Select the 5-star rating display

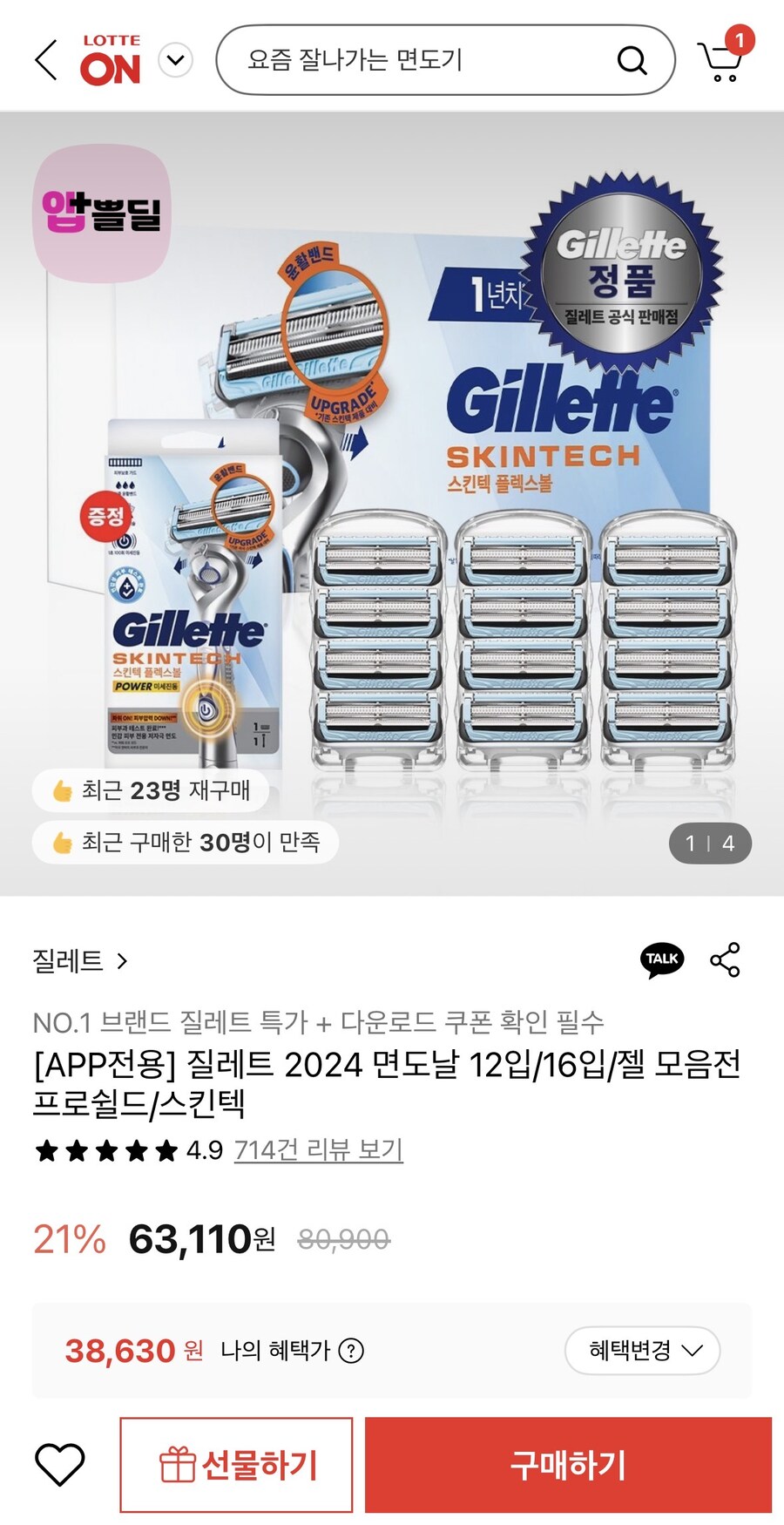(103, 1150)
